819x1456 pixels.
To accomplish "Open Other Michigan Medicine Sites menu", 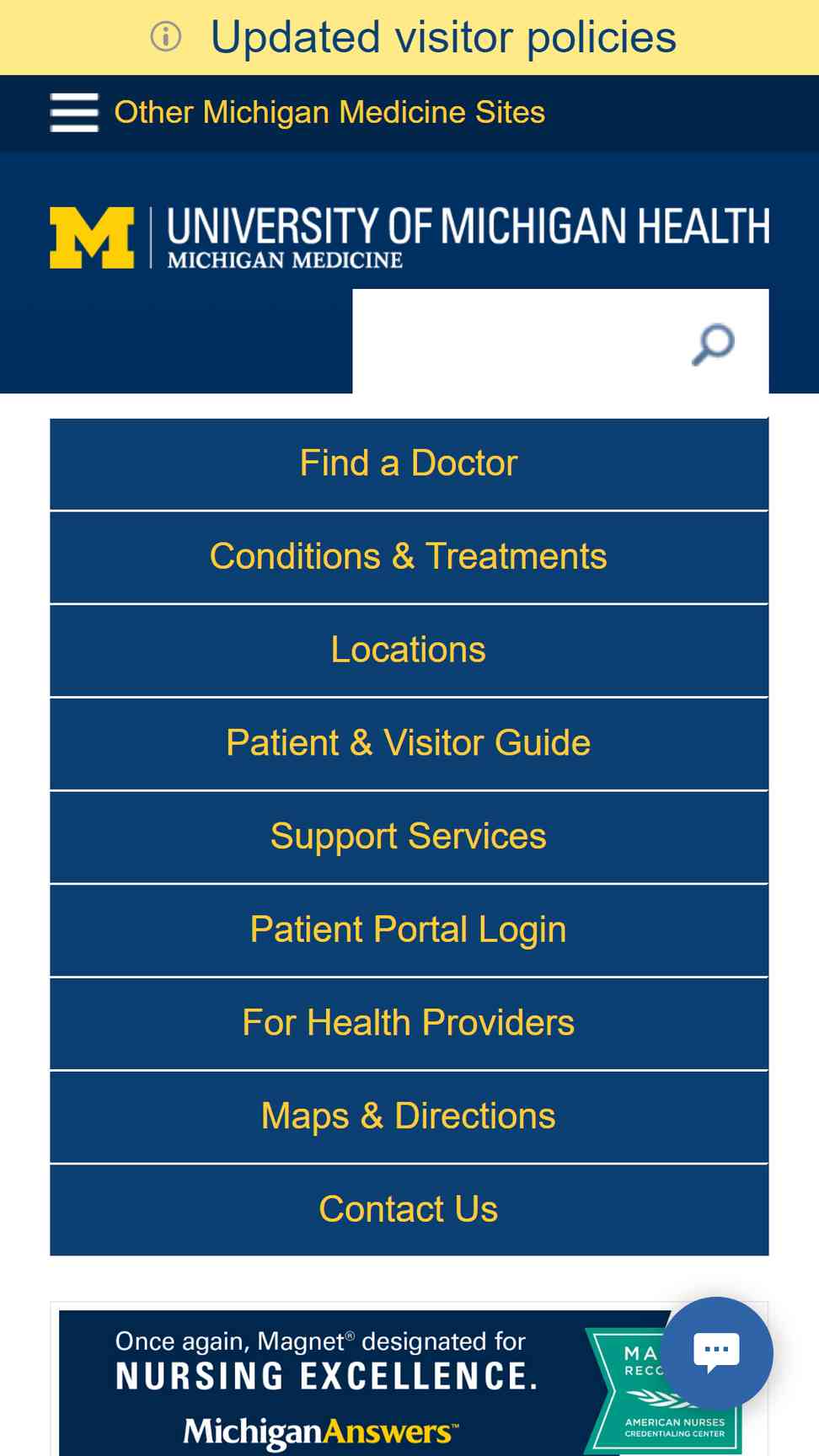I will [297, 113].
